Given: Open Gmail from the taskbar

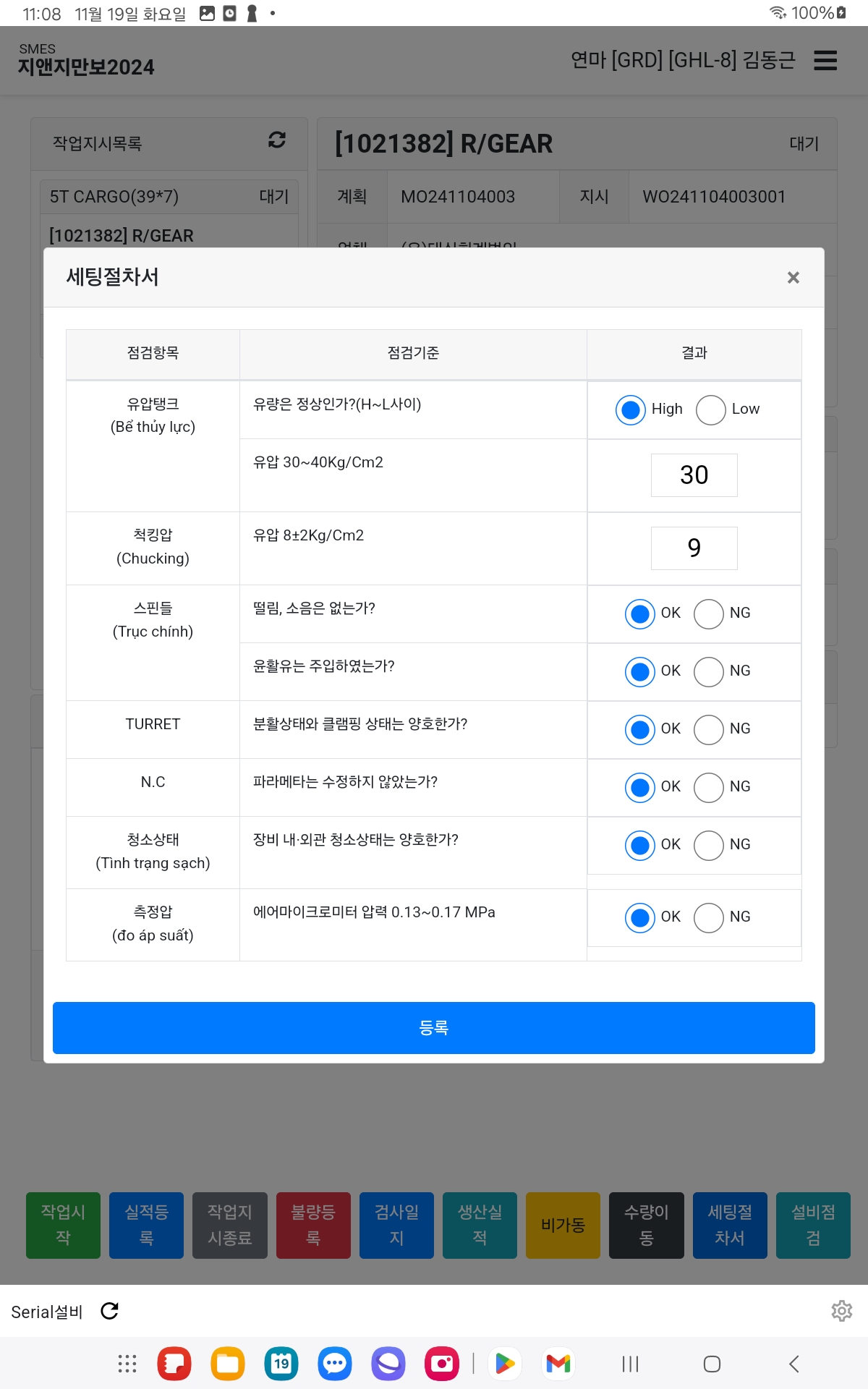Looking at the screenshot, I should pos(558,1364).
